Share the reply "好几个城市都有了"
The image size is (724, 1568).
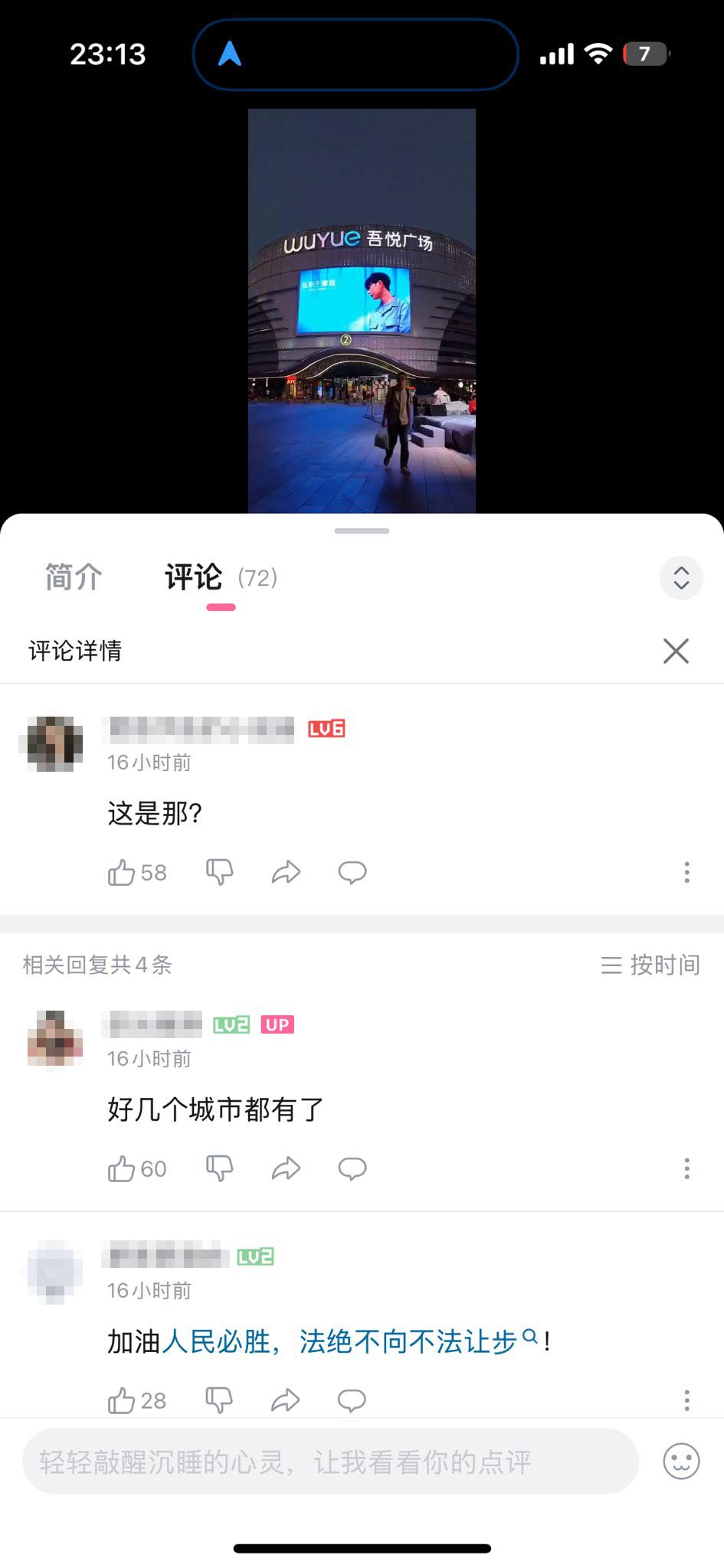click(x=286, y=1168)
